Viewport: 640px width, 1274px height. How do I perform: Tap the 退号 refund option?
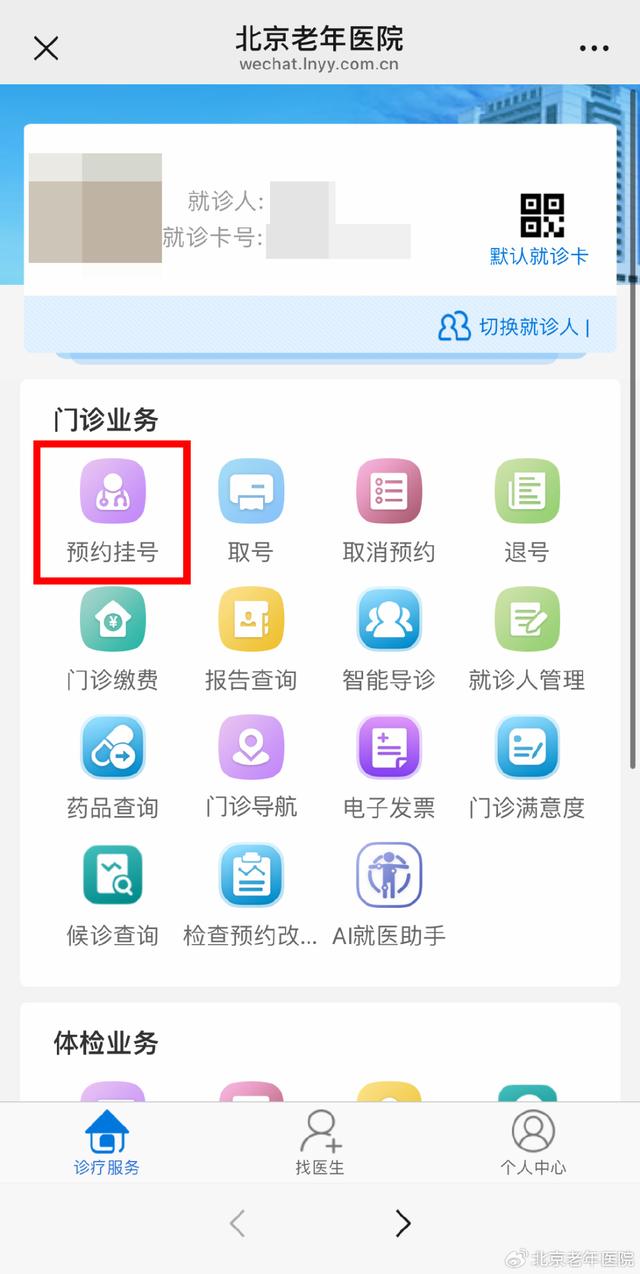527,510
